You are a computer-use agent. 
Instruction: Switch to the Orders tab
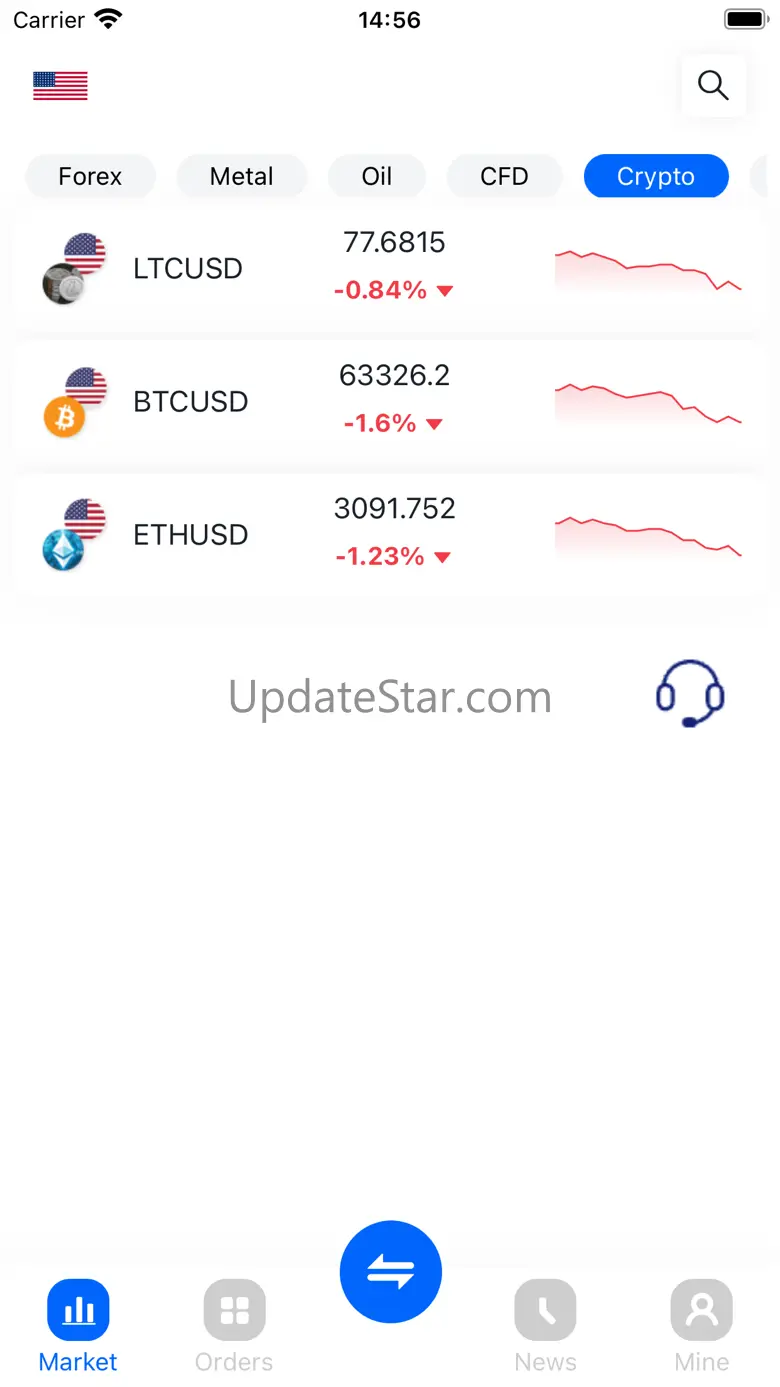[234, 1326]
